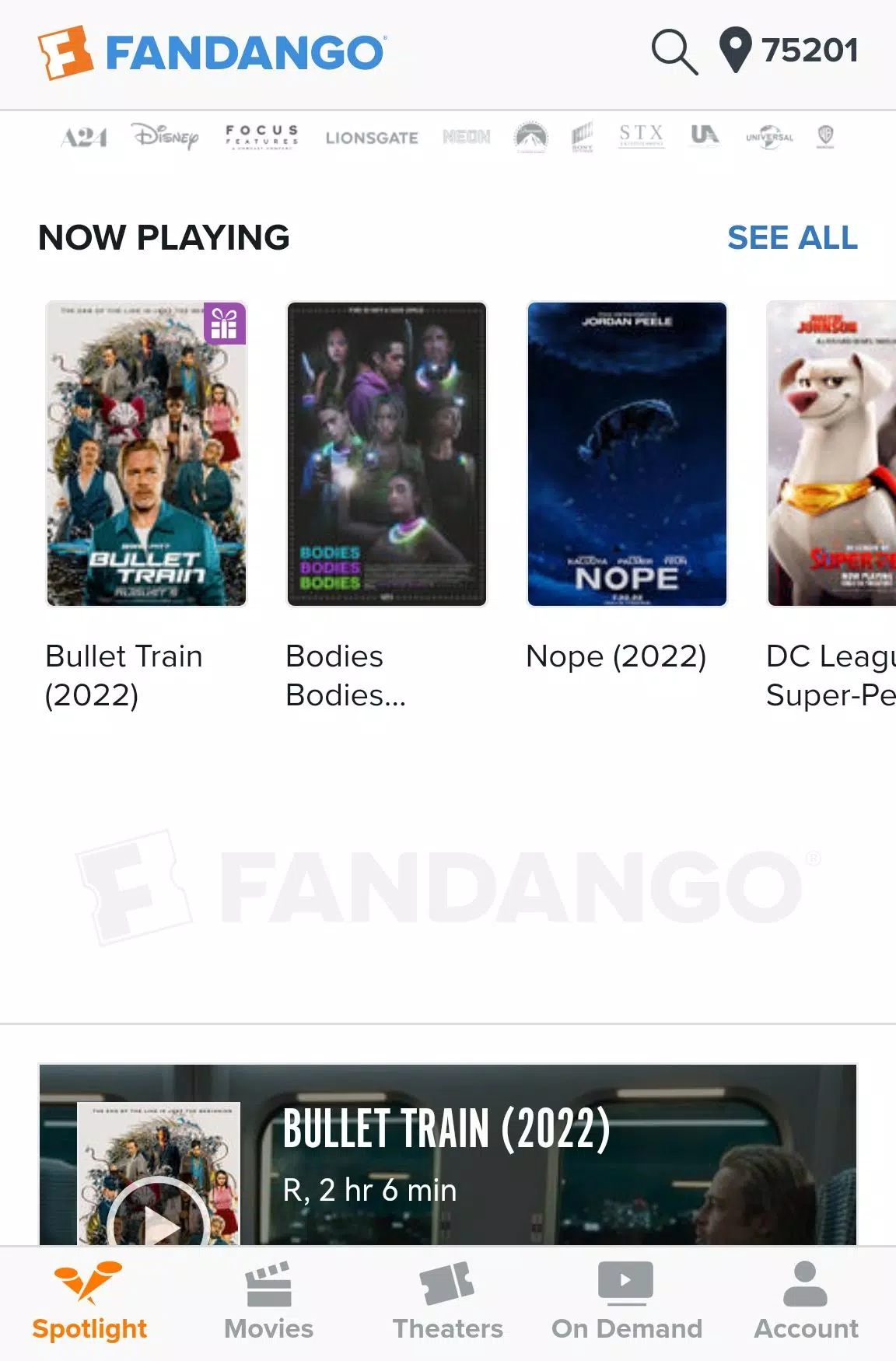Screen dimensions: 896x1361
Task: Change the 75201 location
Action: (x=789, y=51)
